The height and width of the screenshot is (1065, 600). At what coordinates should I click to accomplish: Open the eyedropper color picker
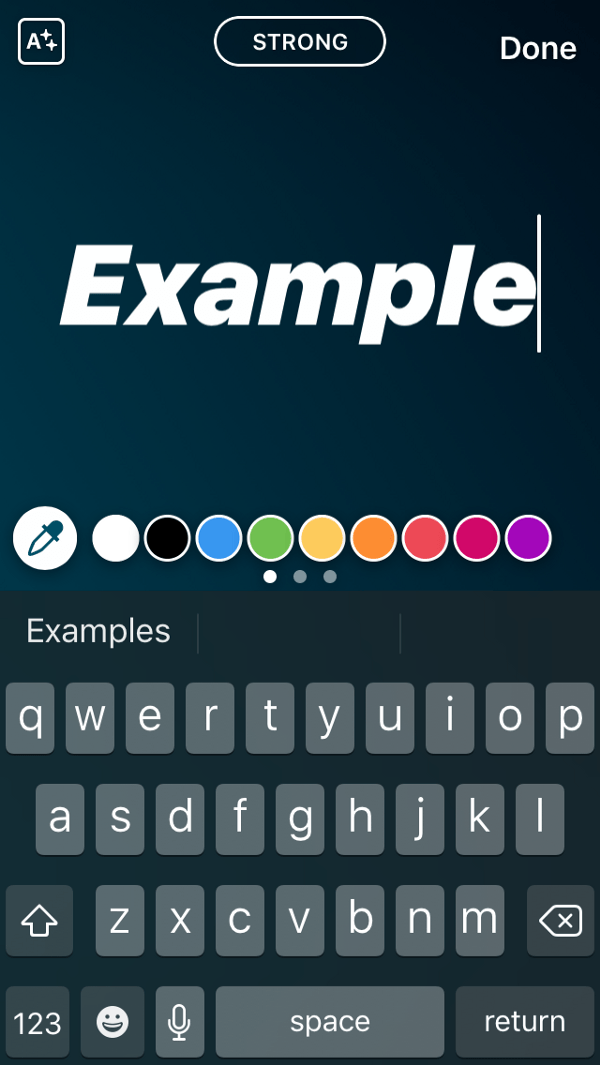[x=45, y=538]
